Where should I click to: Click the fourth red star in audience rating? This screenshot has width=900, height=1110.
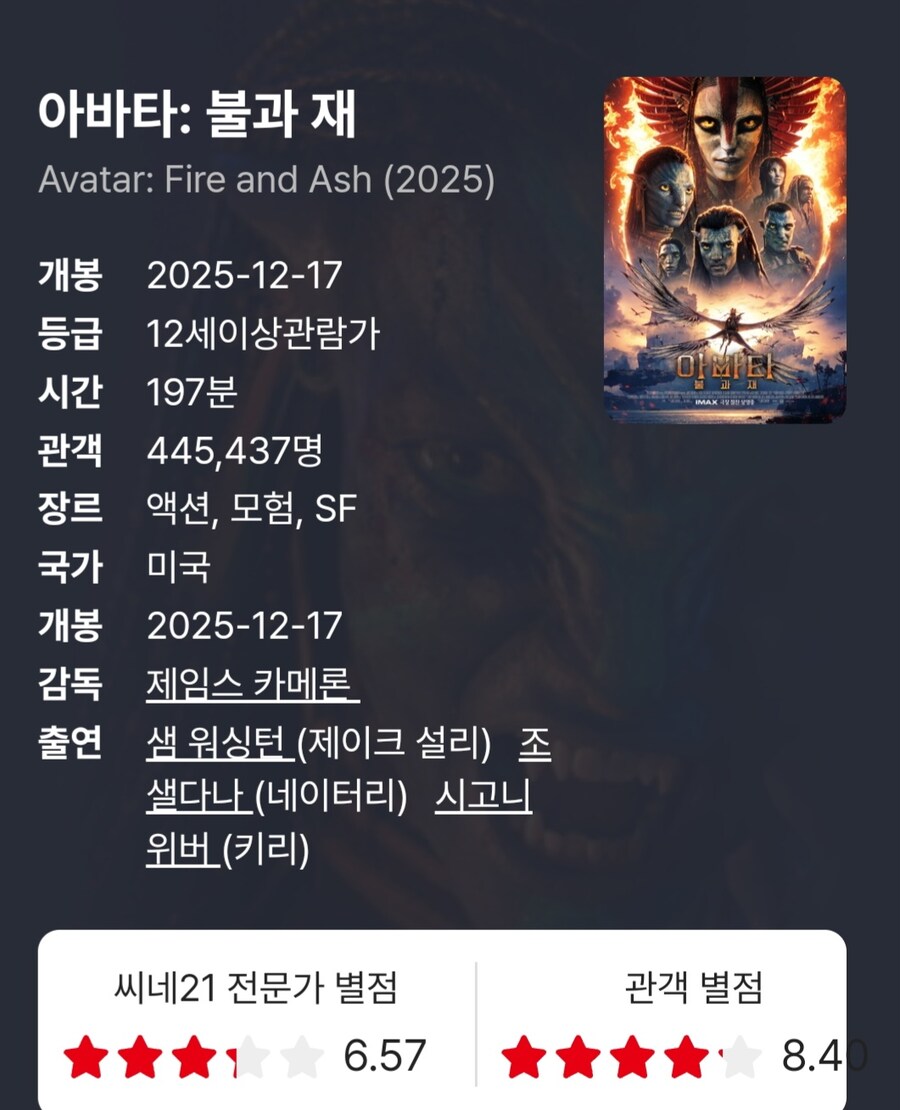click(687, 1055)
